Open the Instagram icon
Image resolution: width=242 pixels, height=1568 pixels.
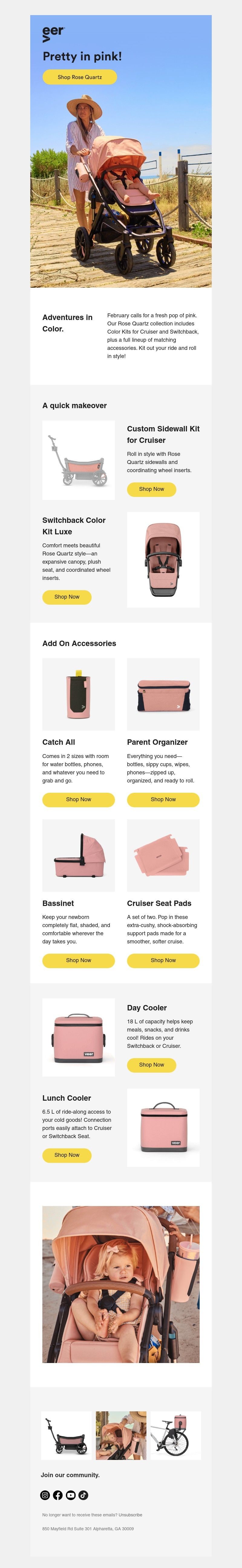(x=45, y=1495)
